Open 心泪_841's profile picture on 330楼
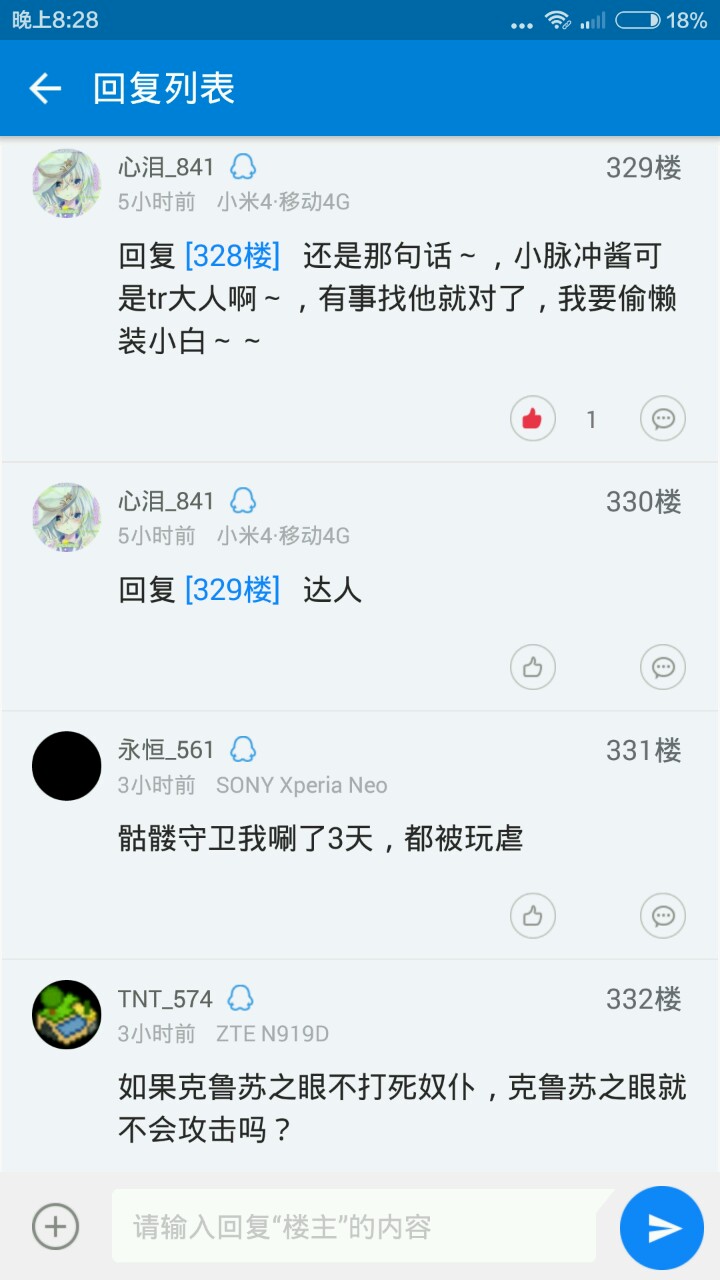 67,517
